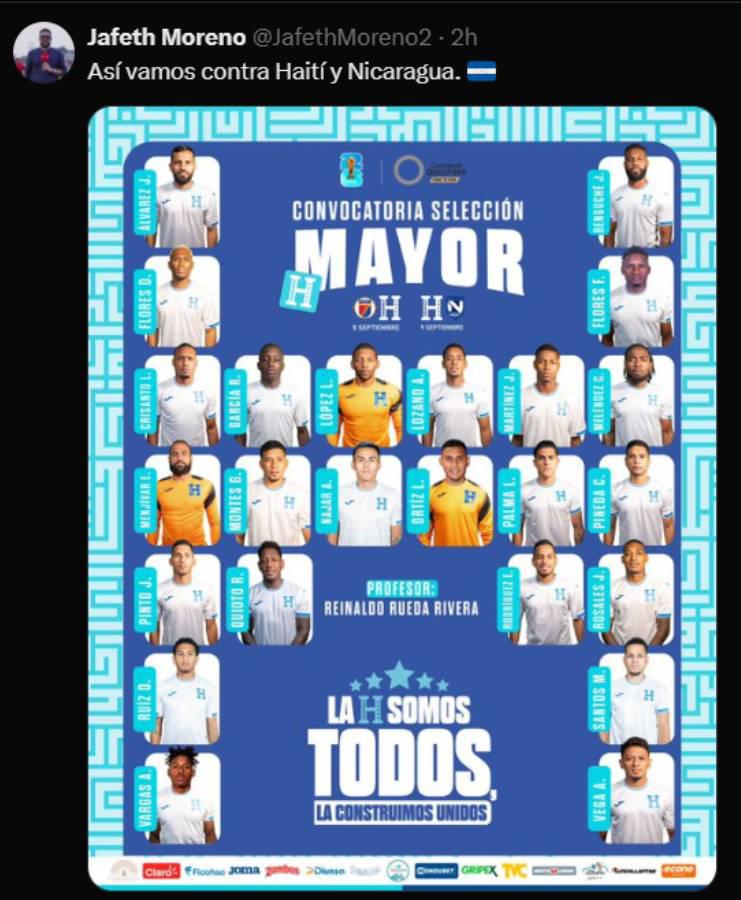The width and height of the screenshot is (741, 900).
Task: Open the tweet's 2h timestamp
Action: click(x=464, y=38)
